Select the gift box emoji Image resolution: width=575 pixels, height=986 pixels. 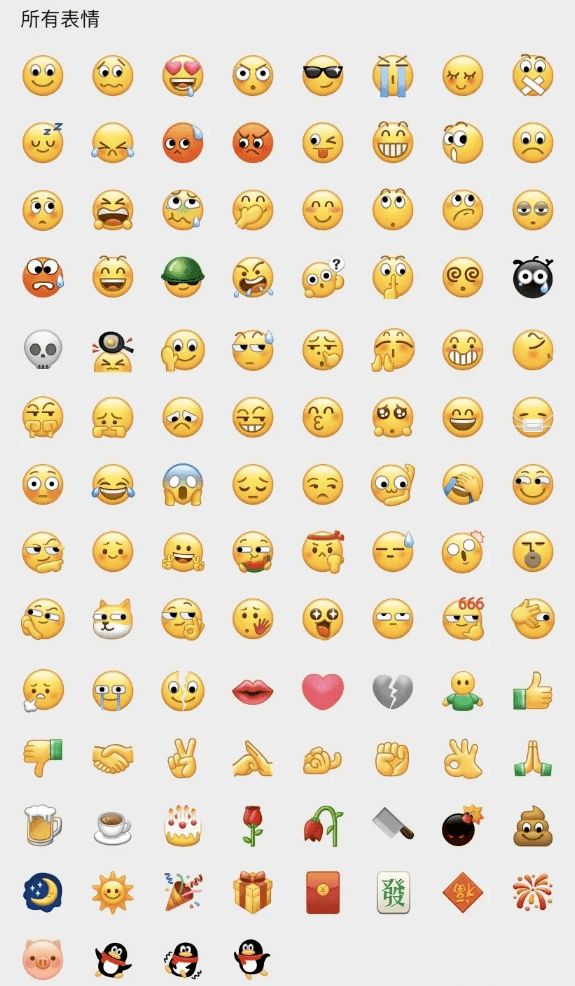(x=252, y=892)
